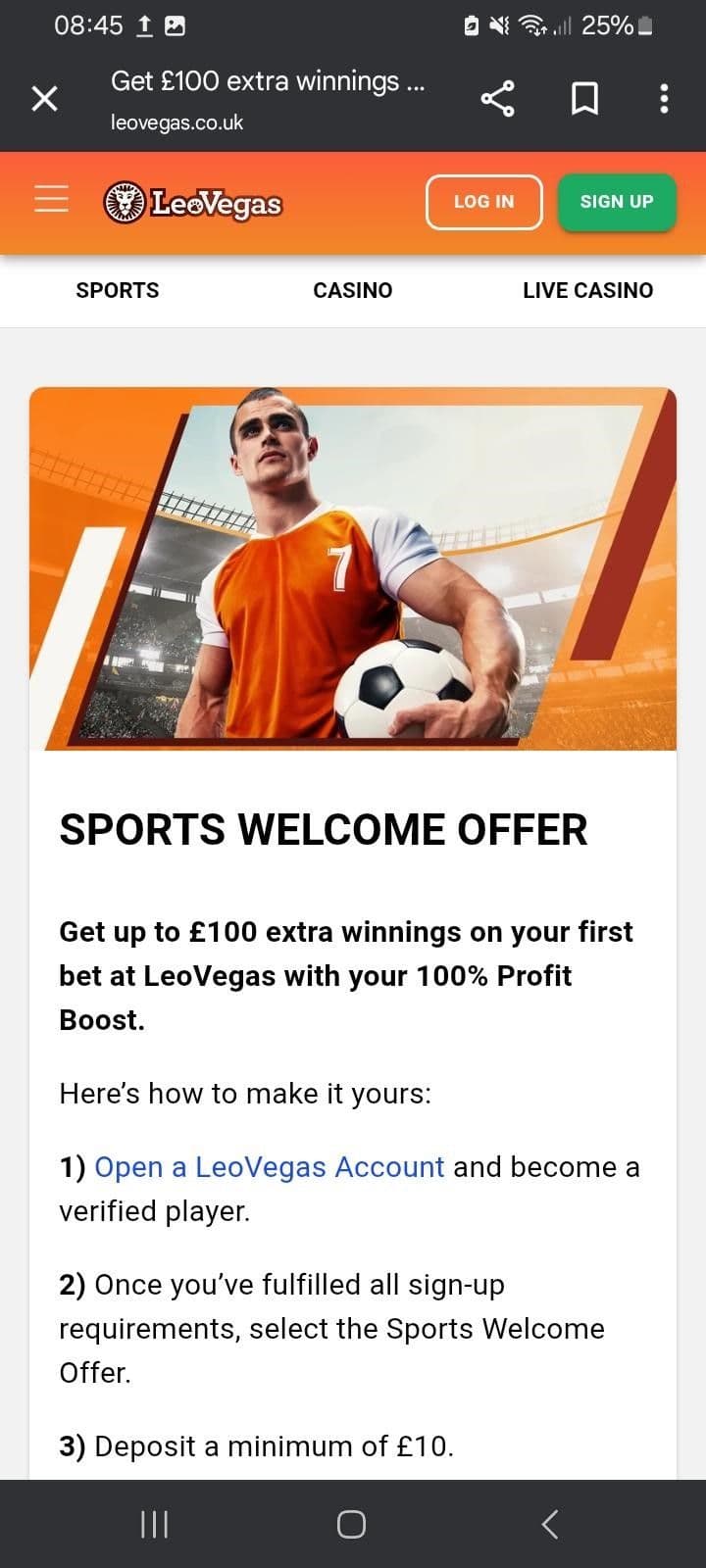This screenshot has width=706, height=1568.
Task: Switch to the CASINO tab
Action: pyautogui.click(x=352, y=290)
